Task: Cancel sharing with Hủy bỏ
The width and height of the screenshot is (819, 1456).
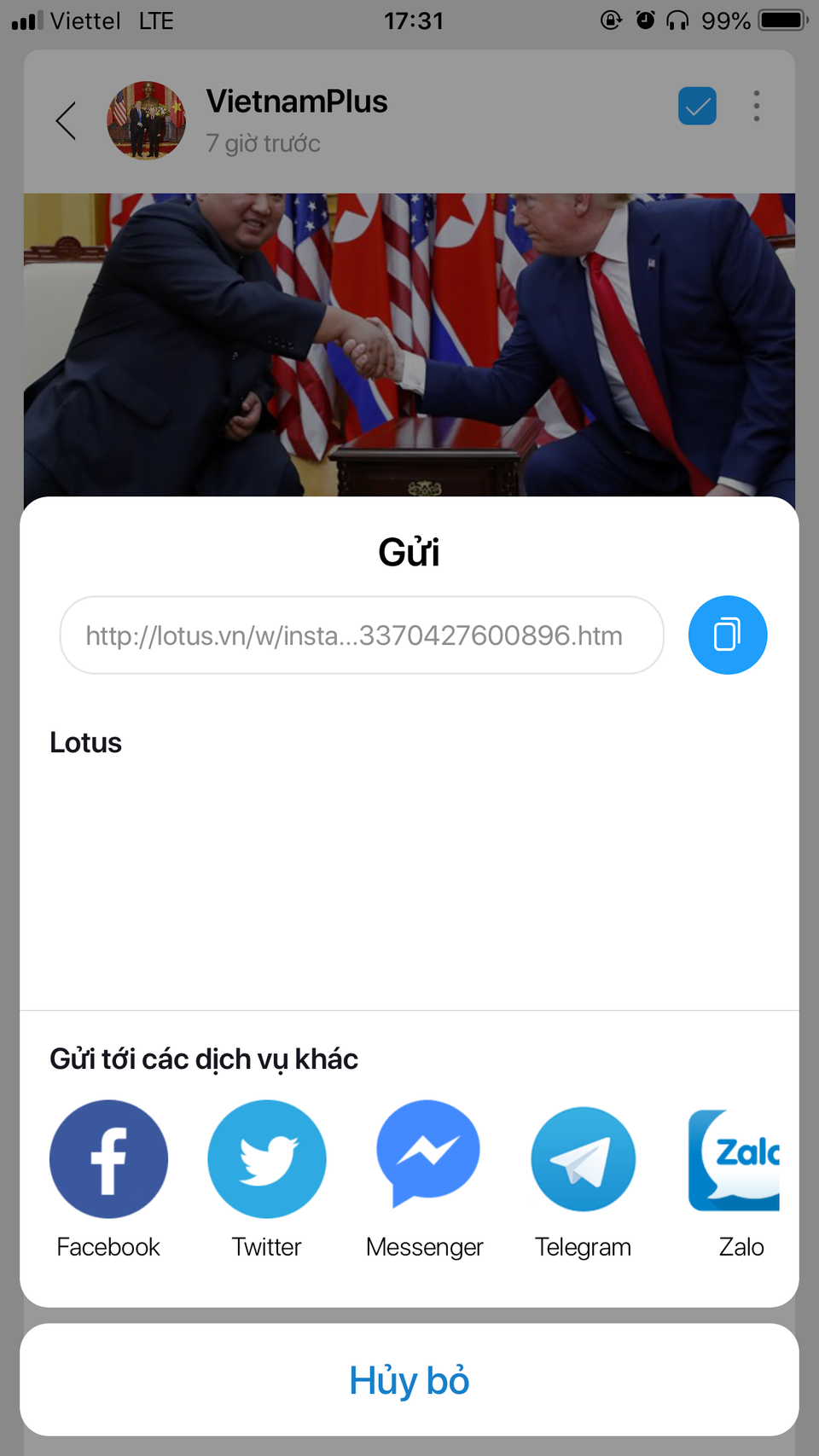Action: point(409,1379)
